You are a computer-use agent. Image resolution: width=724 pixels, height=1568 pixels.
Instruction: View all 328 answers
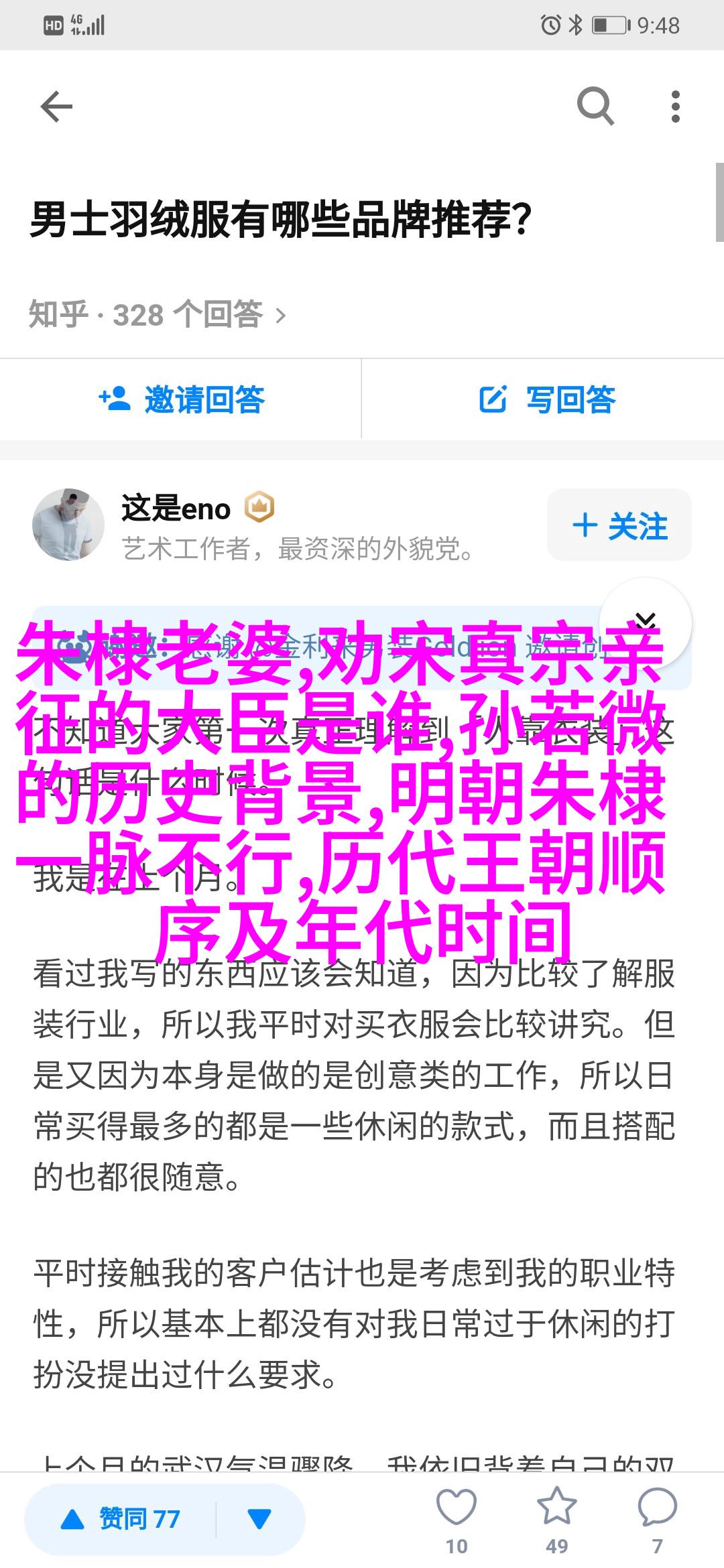[158, 315]
